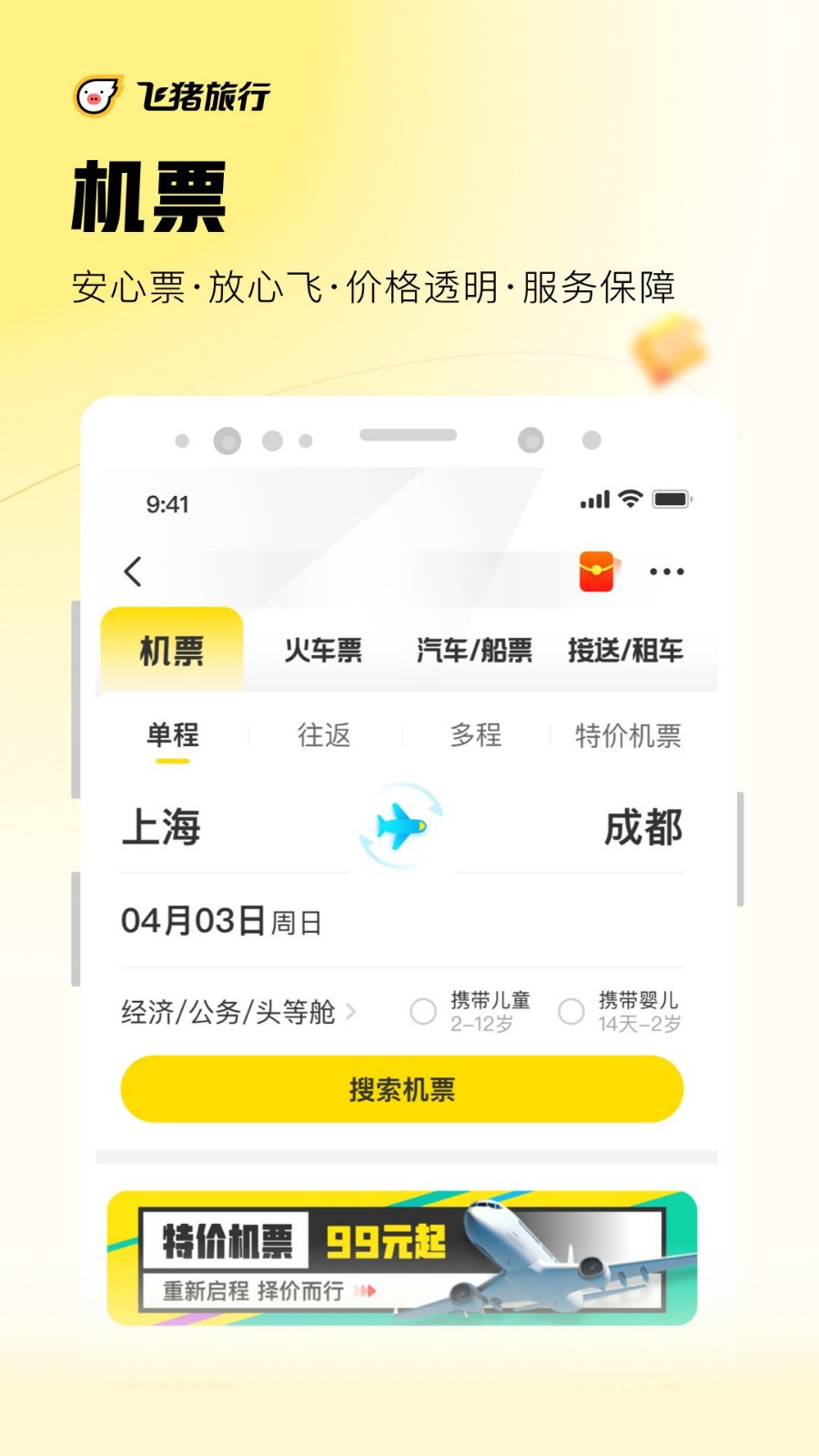Switch to the 往返 trip type tab

(x=325, y=735)
